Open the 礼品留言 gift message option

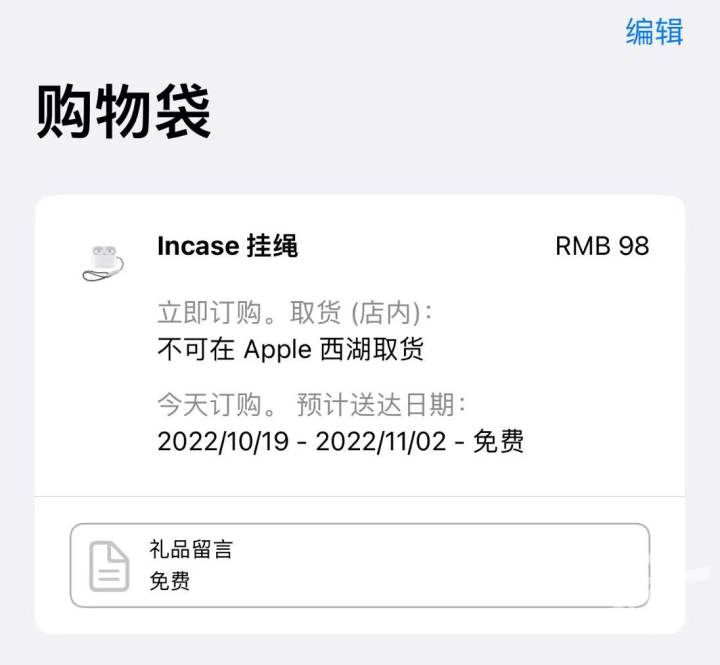(359, 565)
